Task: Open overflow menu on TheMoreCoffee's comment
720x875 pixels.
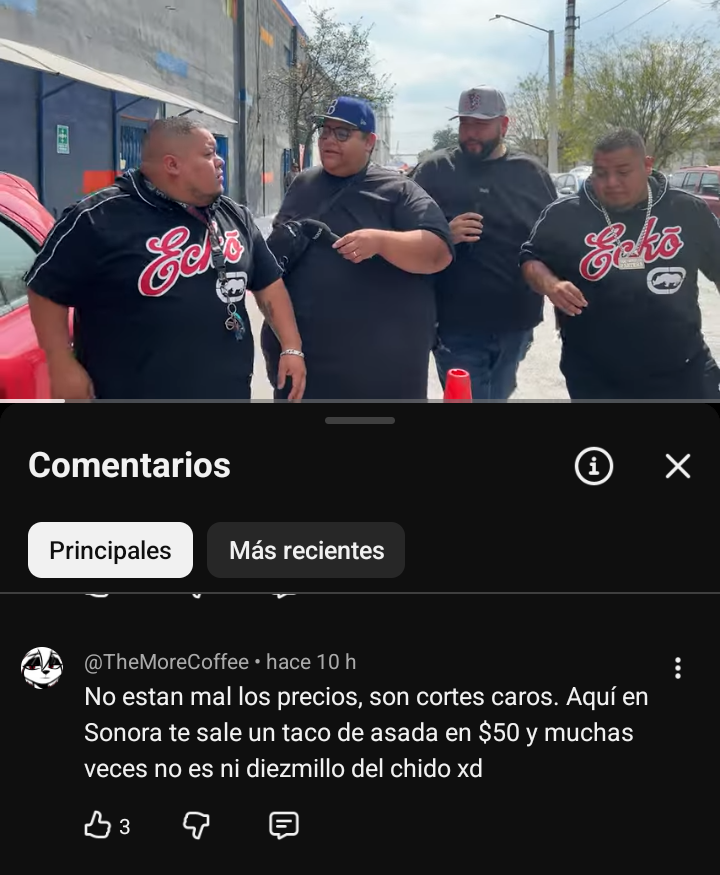Action: 678,668
